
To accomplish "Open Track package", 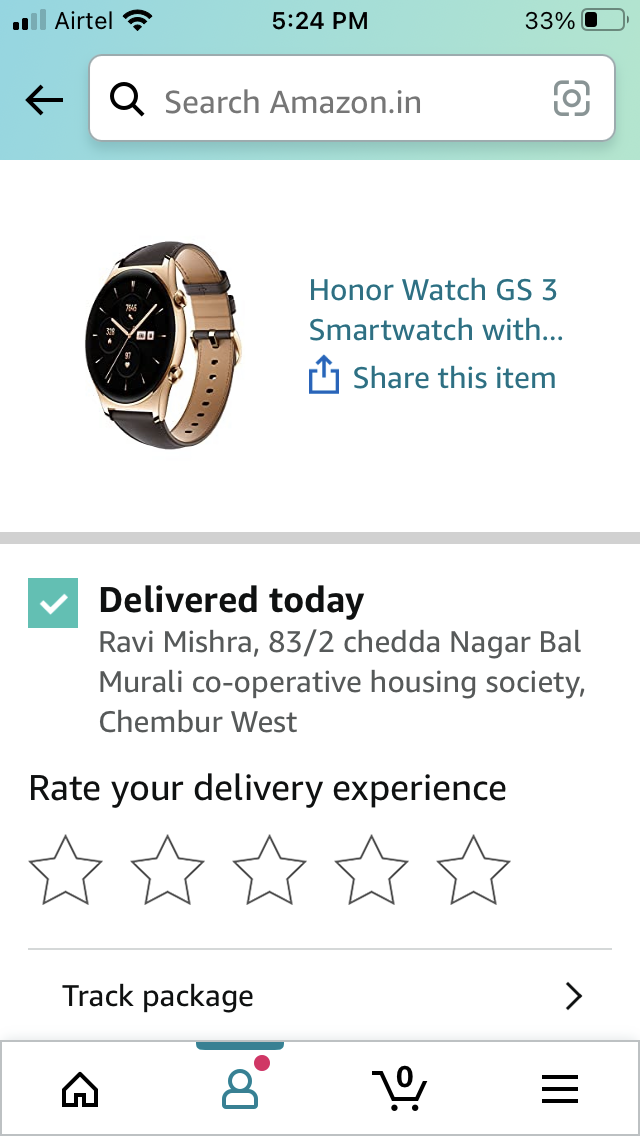I will pos(320,996).
